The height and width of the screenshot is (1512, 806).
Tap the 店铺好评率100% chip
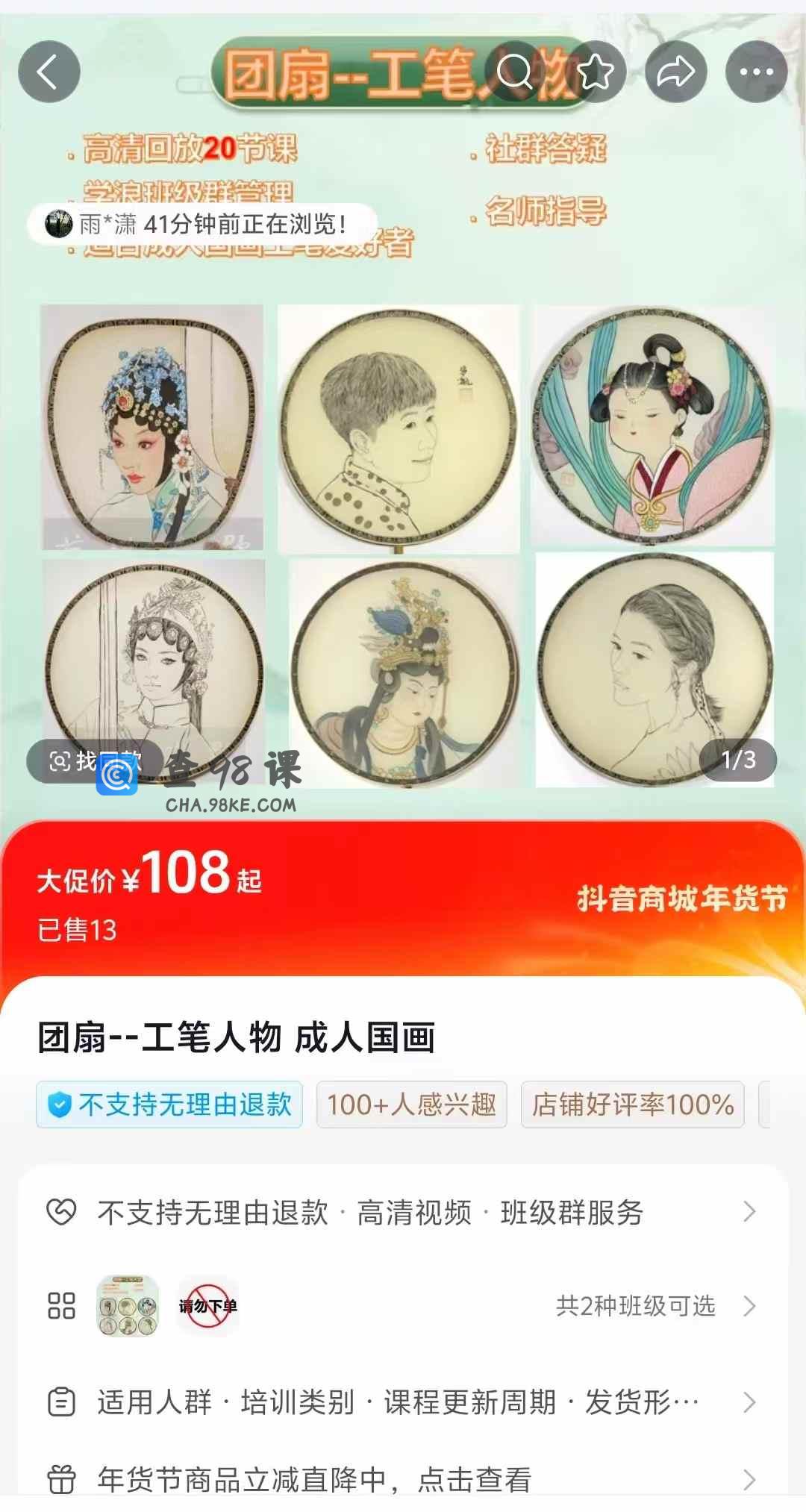tap(632, 1105)
